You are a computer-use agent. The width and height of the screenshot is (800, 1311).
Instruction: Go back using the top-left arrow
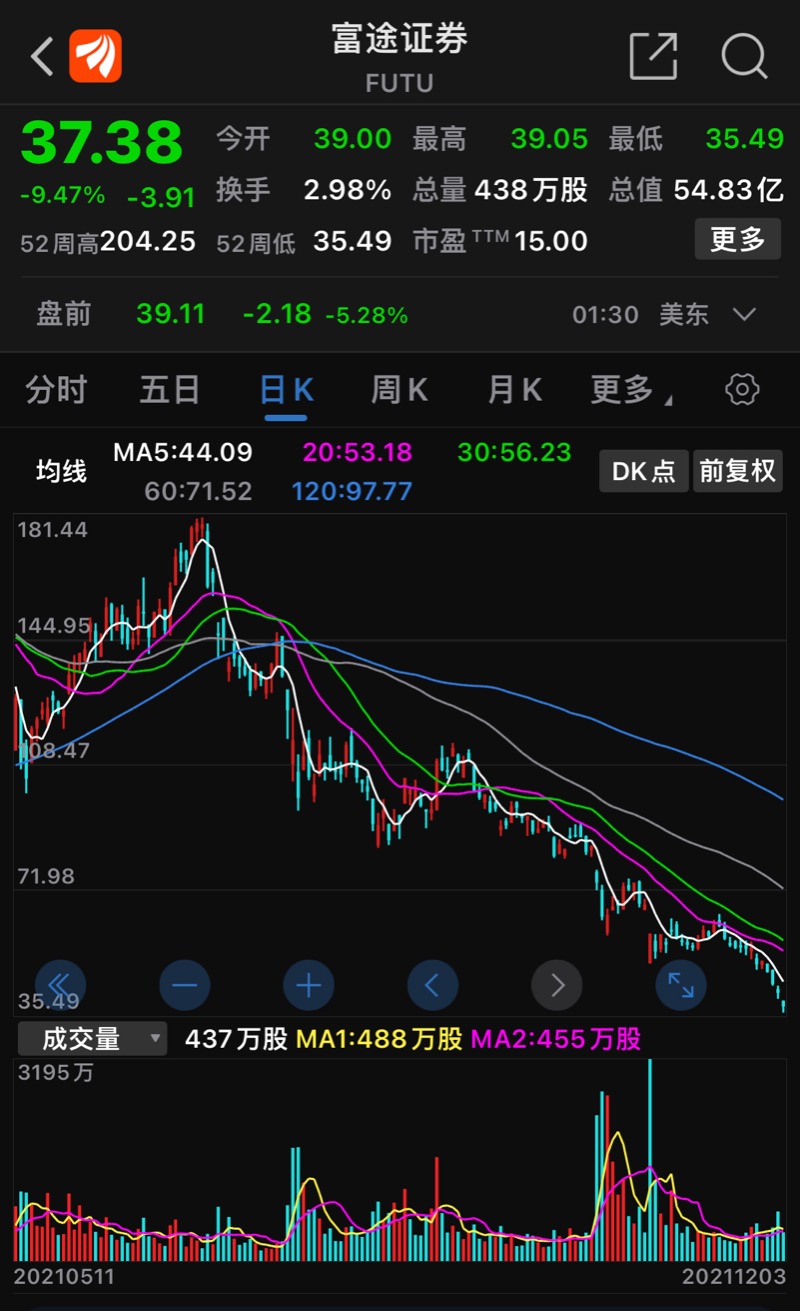(42, 57)
